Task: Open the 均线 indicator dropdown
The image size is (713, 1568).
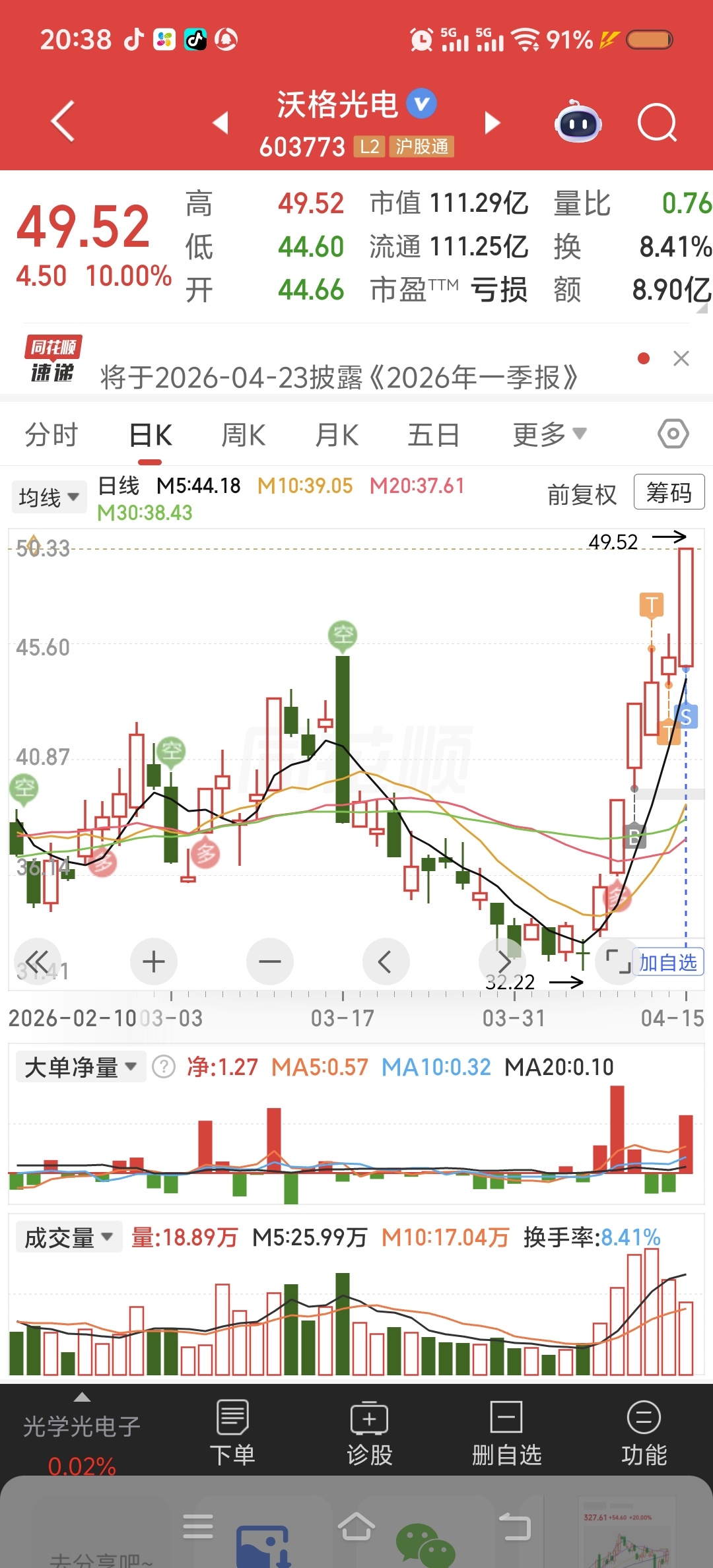Action: coord(49,497)
